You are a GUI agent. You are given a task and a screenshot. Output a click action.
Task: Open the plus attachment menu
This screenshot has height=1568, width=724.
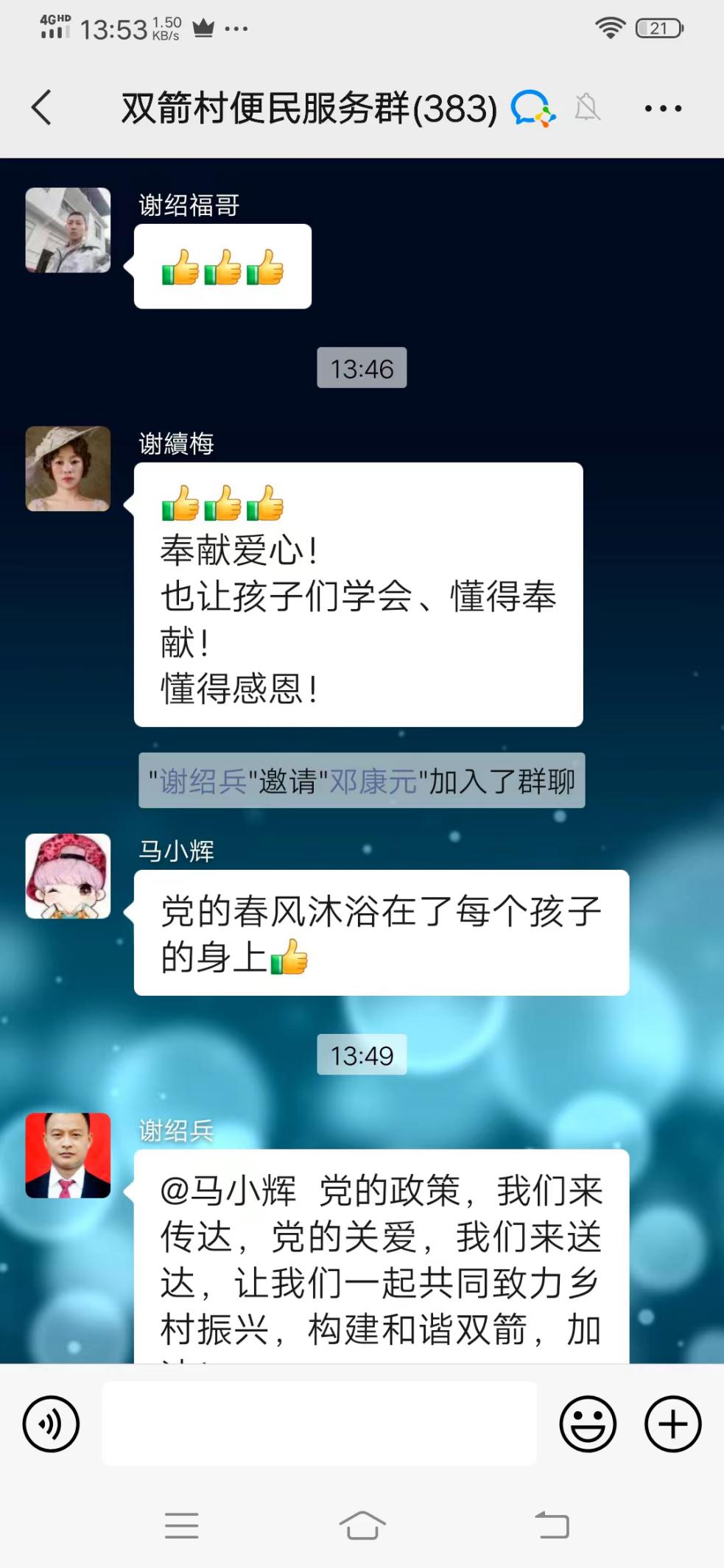point(672,1423)
